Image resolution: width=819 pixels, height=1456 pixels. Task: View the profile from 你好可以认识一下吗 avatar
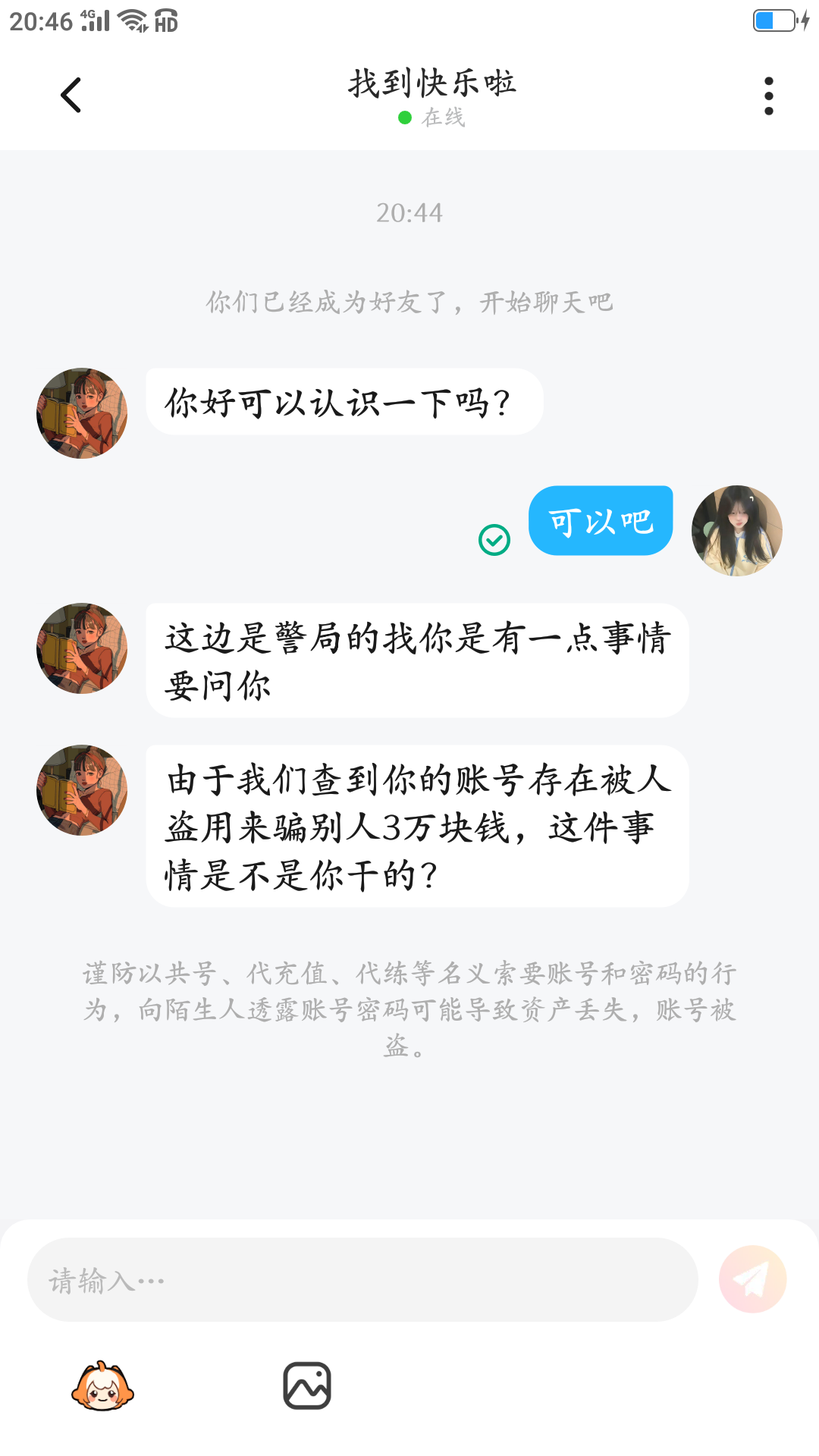(82, 413)
